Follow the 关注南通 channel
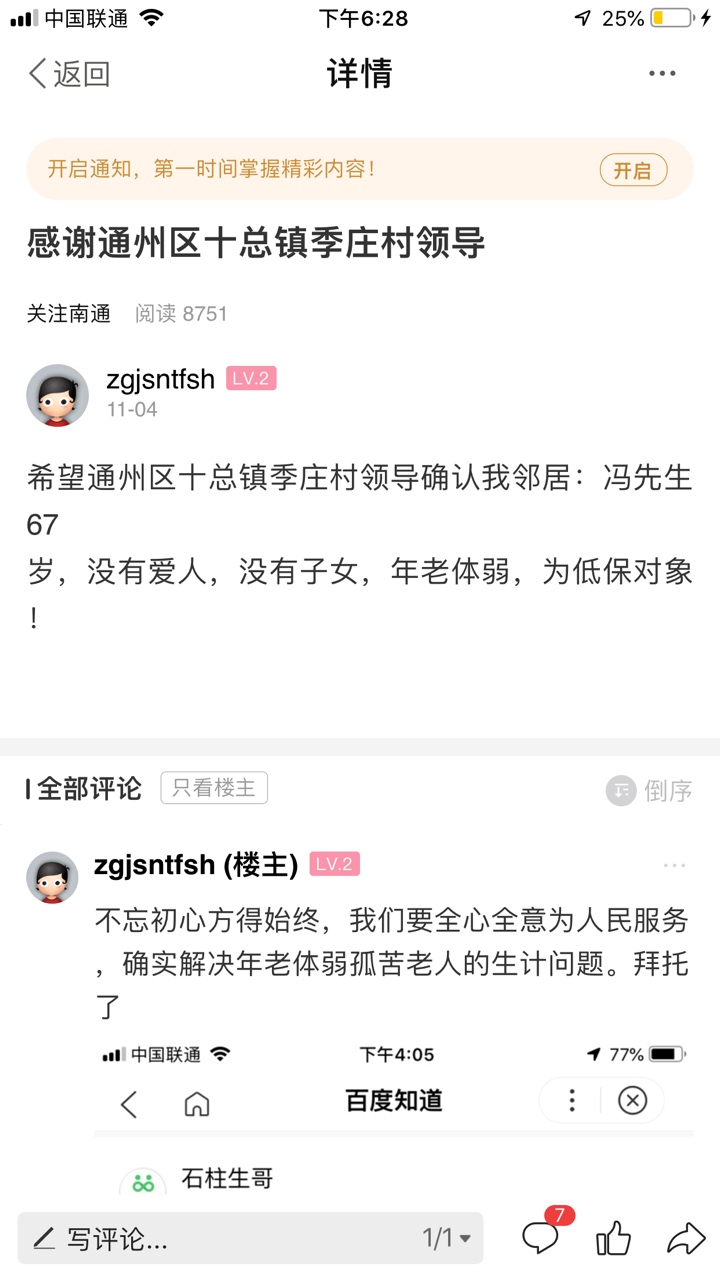This screenshot has width=720, height=1280. coord(68,313)
